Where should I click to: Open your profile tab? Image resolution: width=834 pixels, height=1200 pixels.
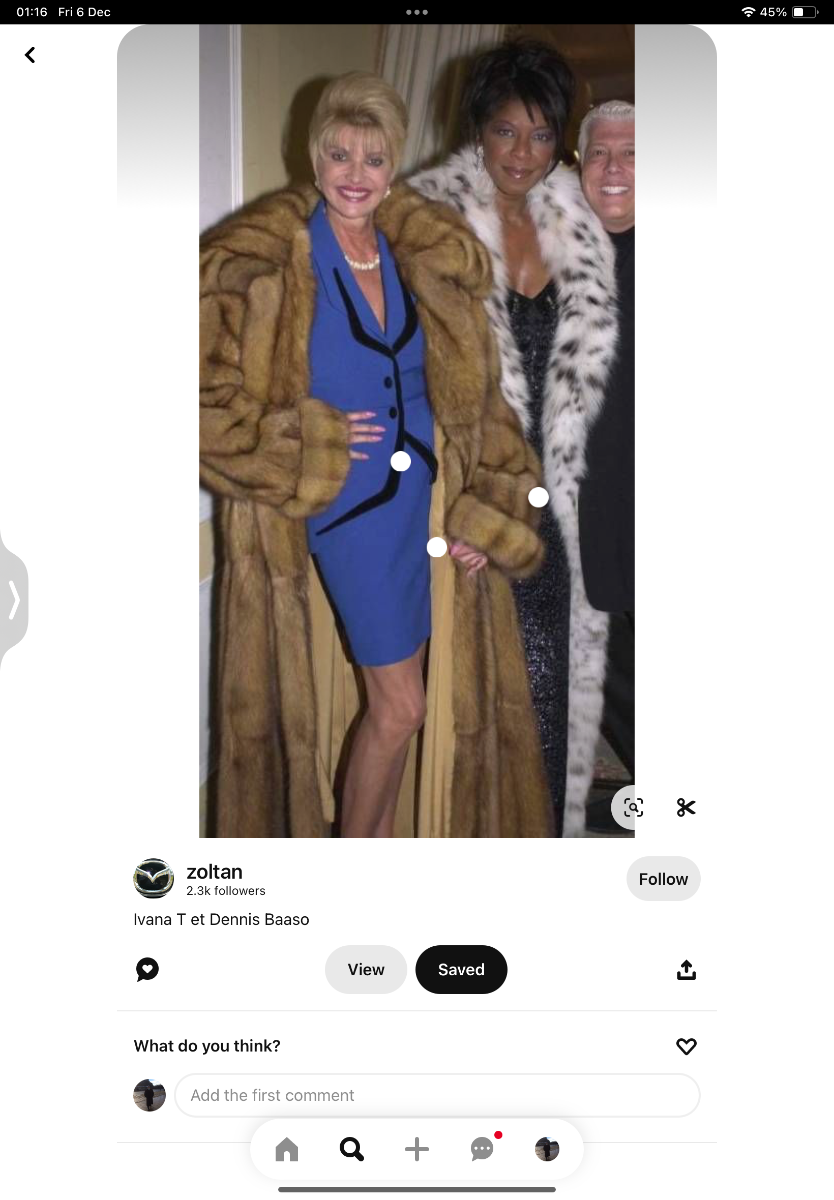click(x=547, y=1149)
